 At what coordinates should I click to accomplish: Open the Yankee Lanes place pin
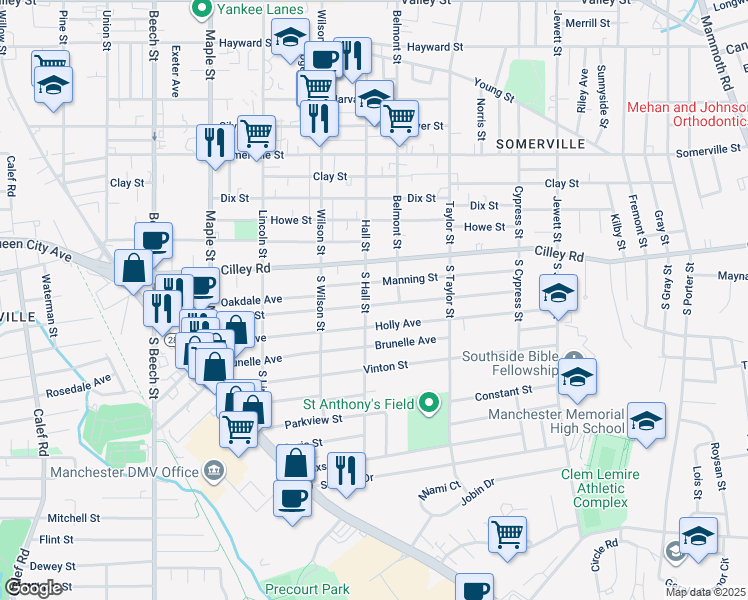(202, 10)
